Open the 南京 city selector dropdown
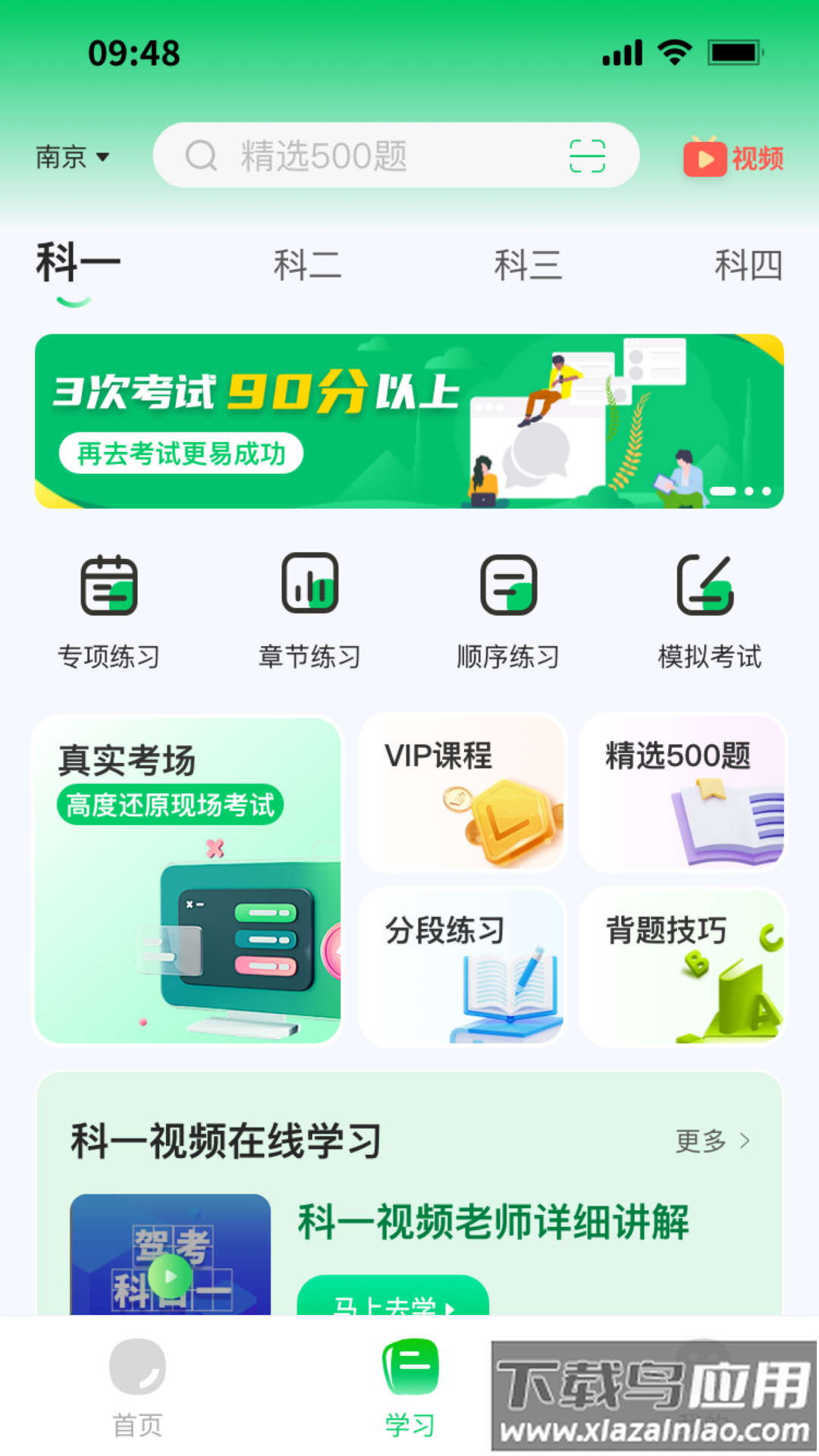 coord(72,157)
